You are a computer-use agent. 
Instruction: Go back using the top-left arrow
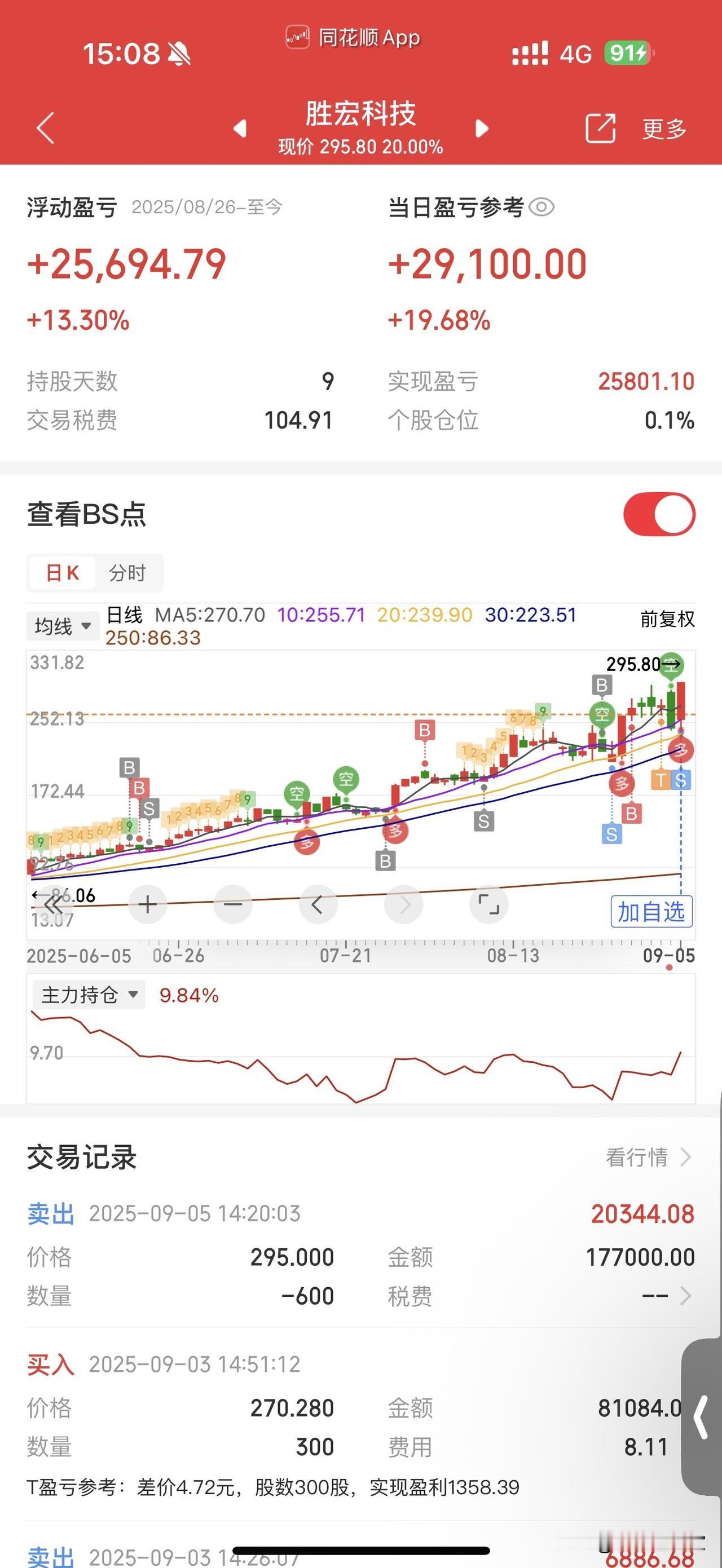46,129
